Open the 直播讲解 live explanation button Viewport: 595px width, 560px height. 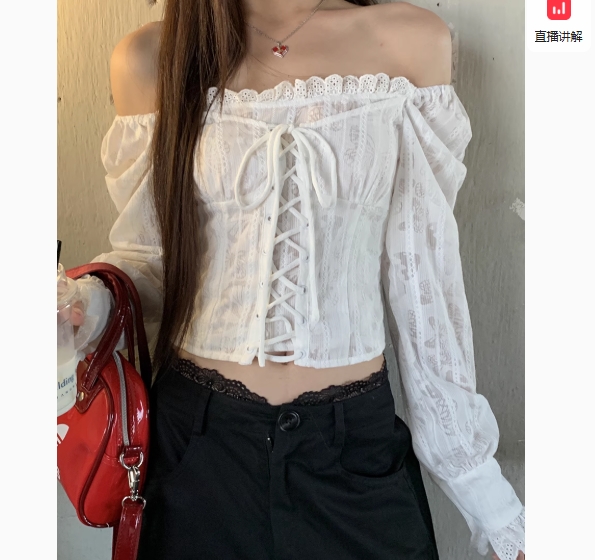click(559, 24)
